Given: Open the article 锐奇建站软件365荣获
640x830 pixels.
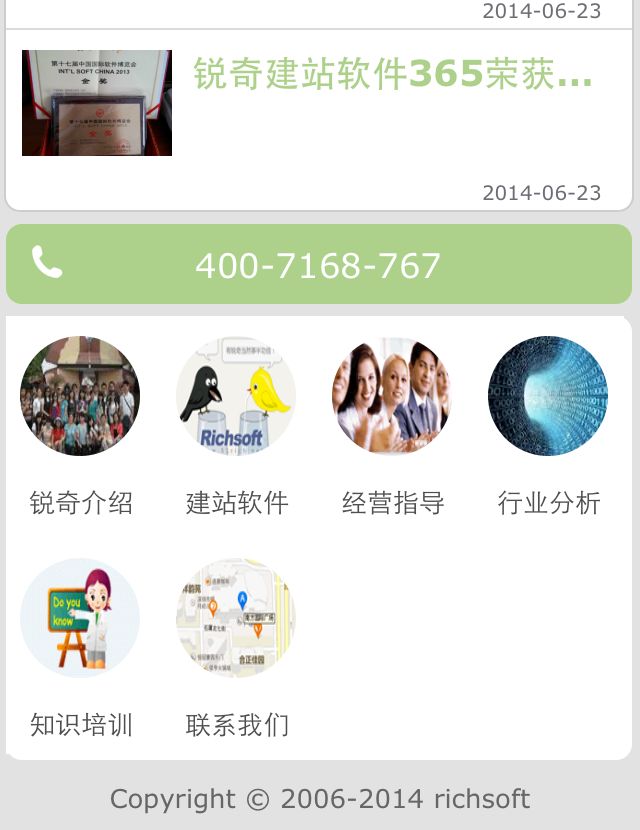Looking at the screenshot, I should point(392,75).
